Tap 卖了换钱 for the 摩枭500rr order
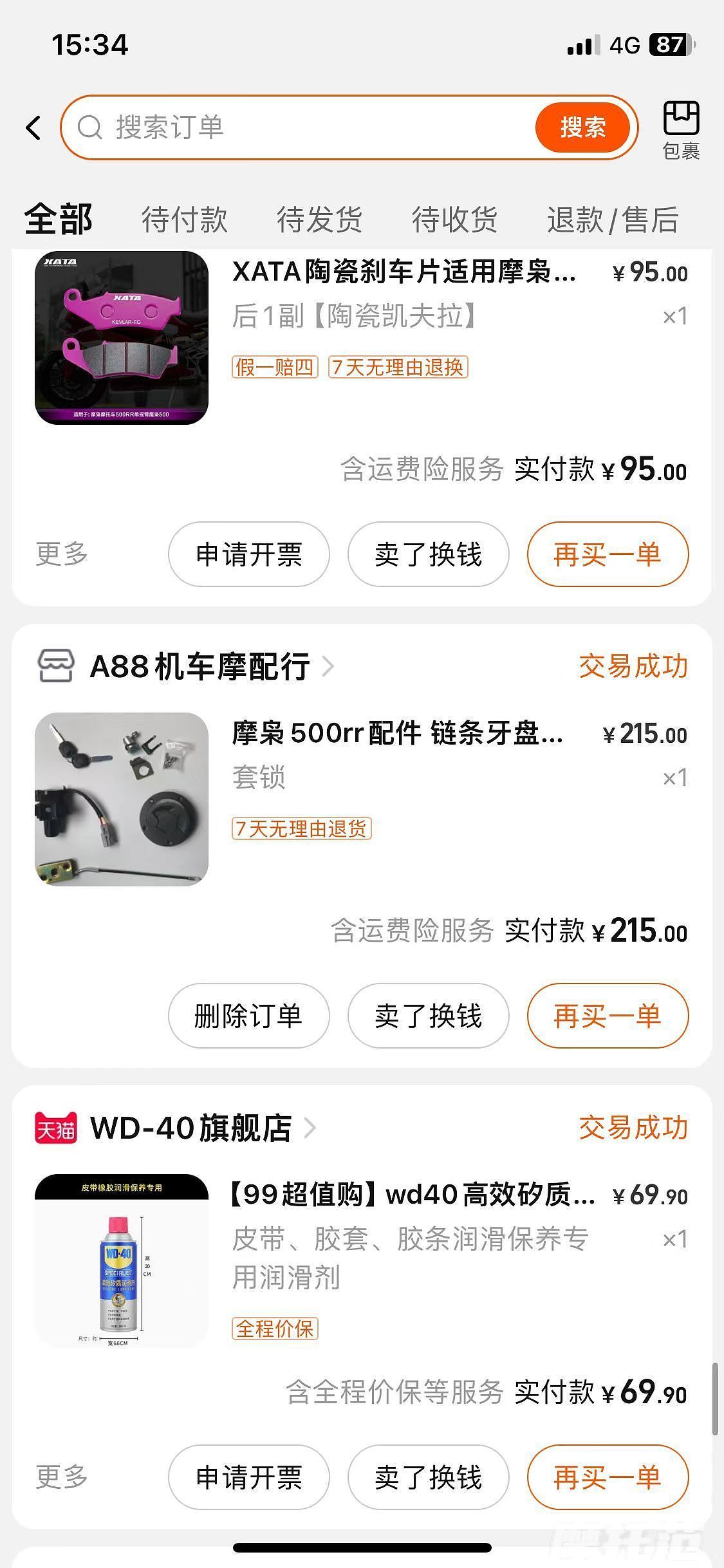The width and height of the screenshot is (724, 1568). (428, 1016)
